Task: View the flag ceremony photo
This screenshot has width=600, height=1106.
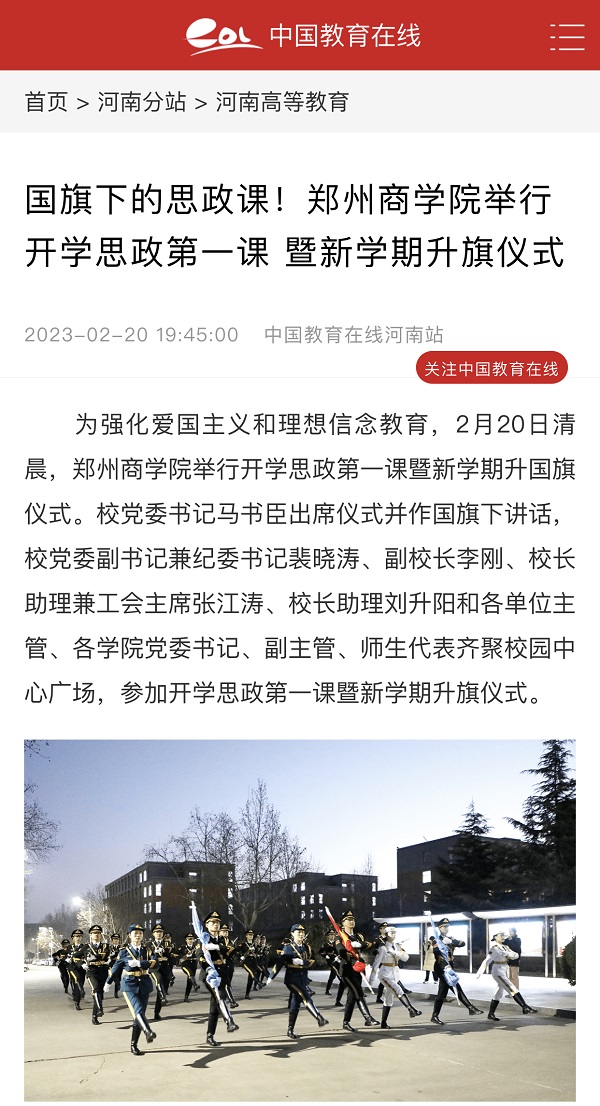Action: [300, 920]
